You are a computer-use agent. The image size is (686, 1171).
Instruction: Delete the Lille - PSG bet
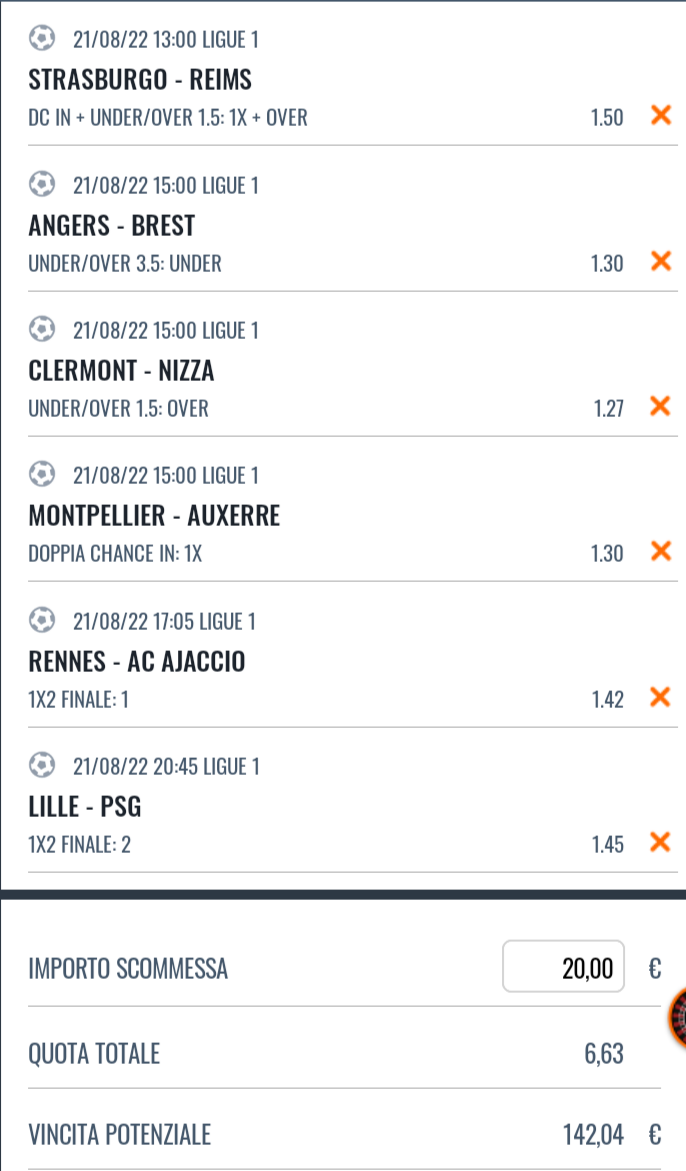(660, 842)
